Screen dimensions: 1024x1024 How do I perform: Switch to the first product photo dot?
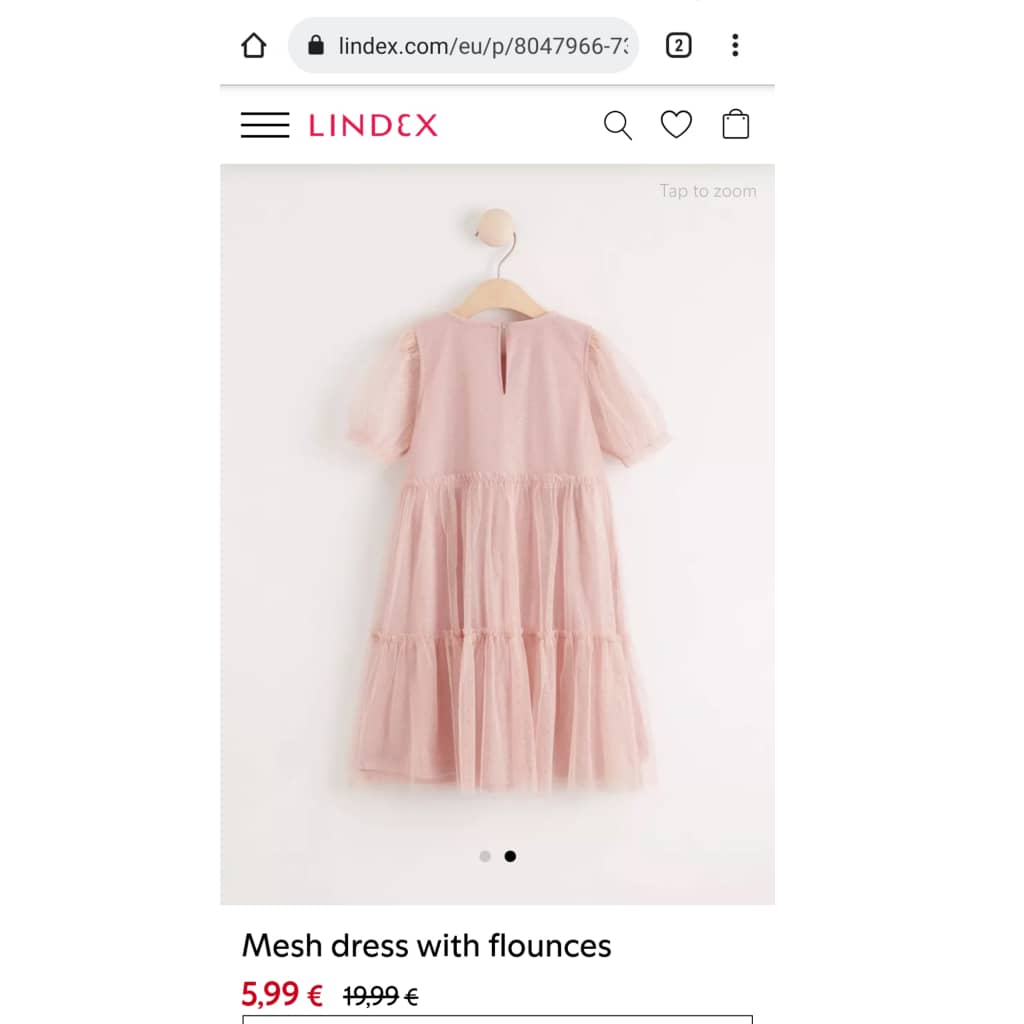485,856
